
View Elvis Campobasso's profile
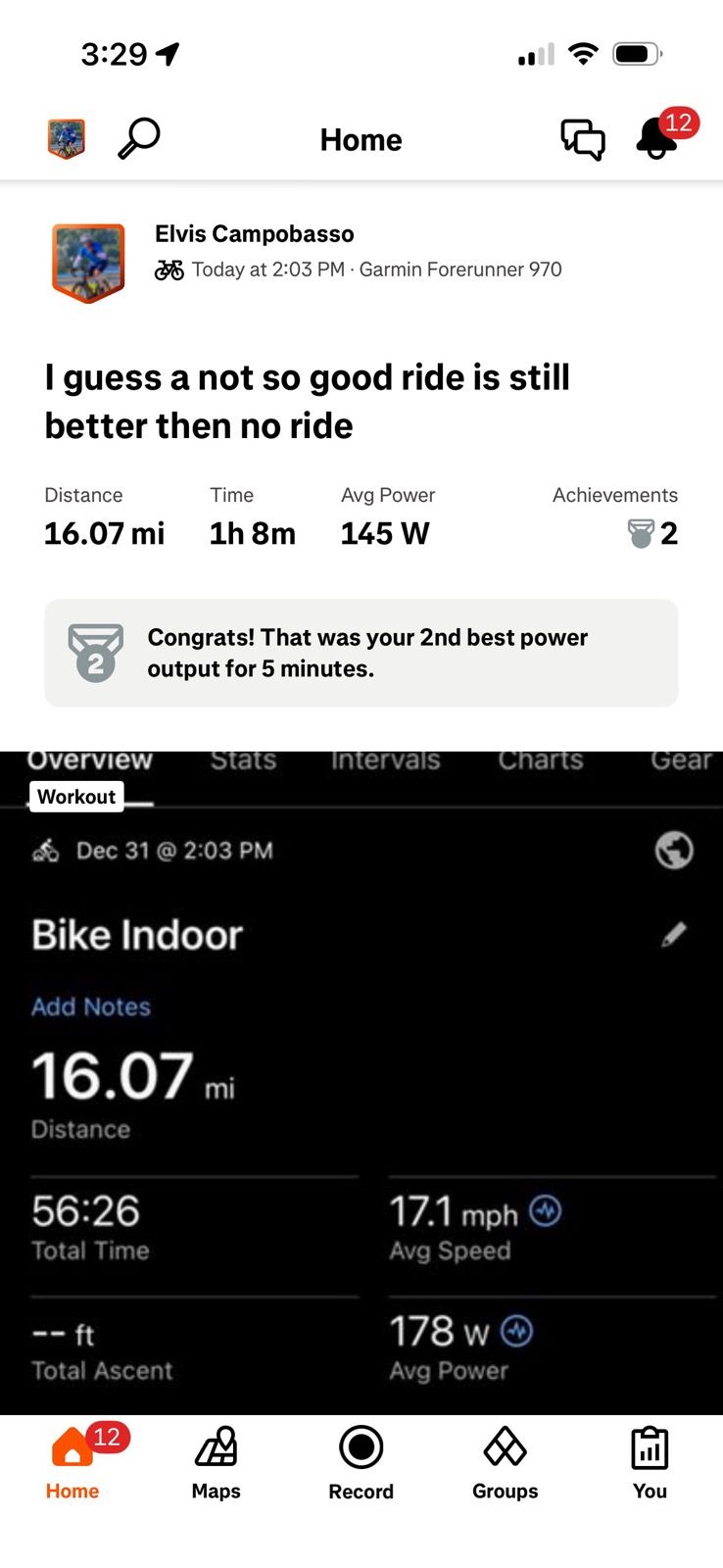(x=254, y=234)
